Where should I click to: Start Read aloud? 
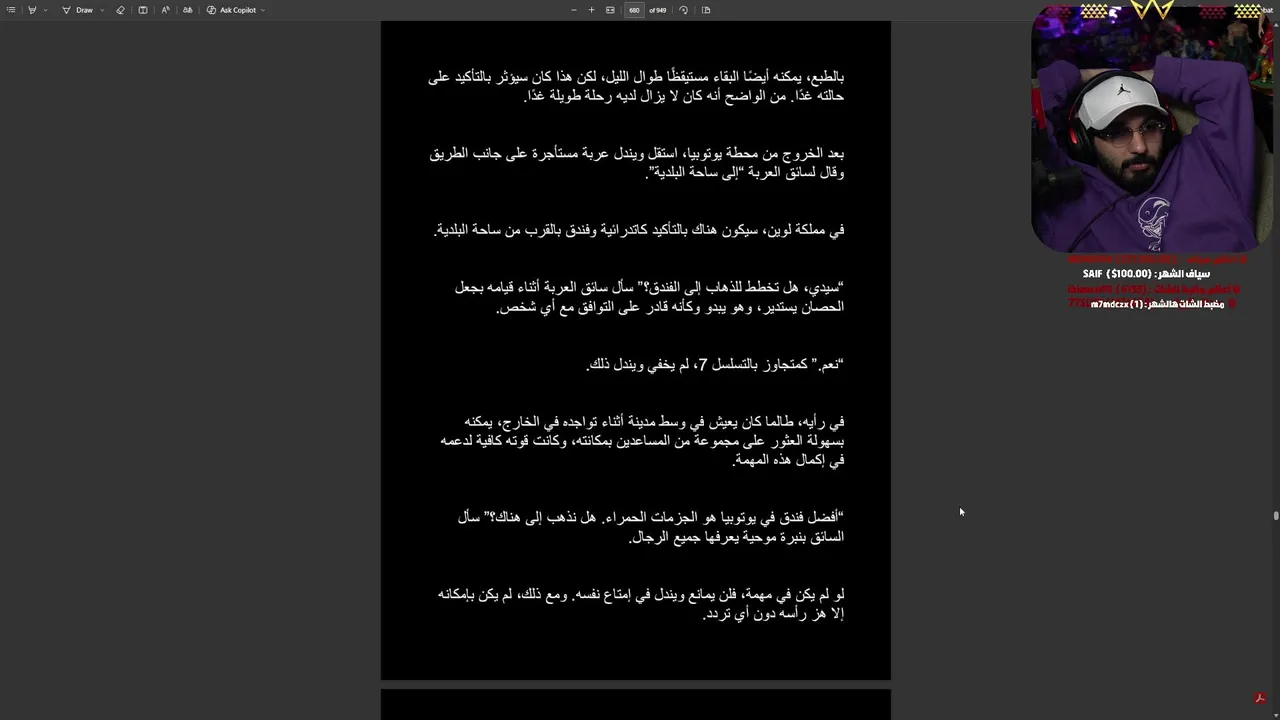coord(165,10)
